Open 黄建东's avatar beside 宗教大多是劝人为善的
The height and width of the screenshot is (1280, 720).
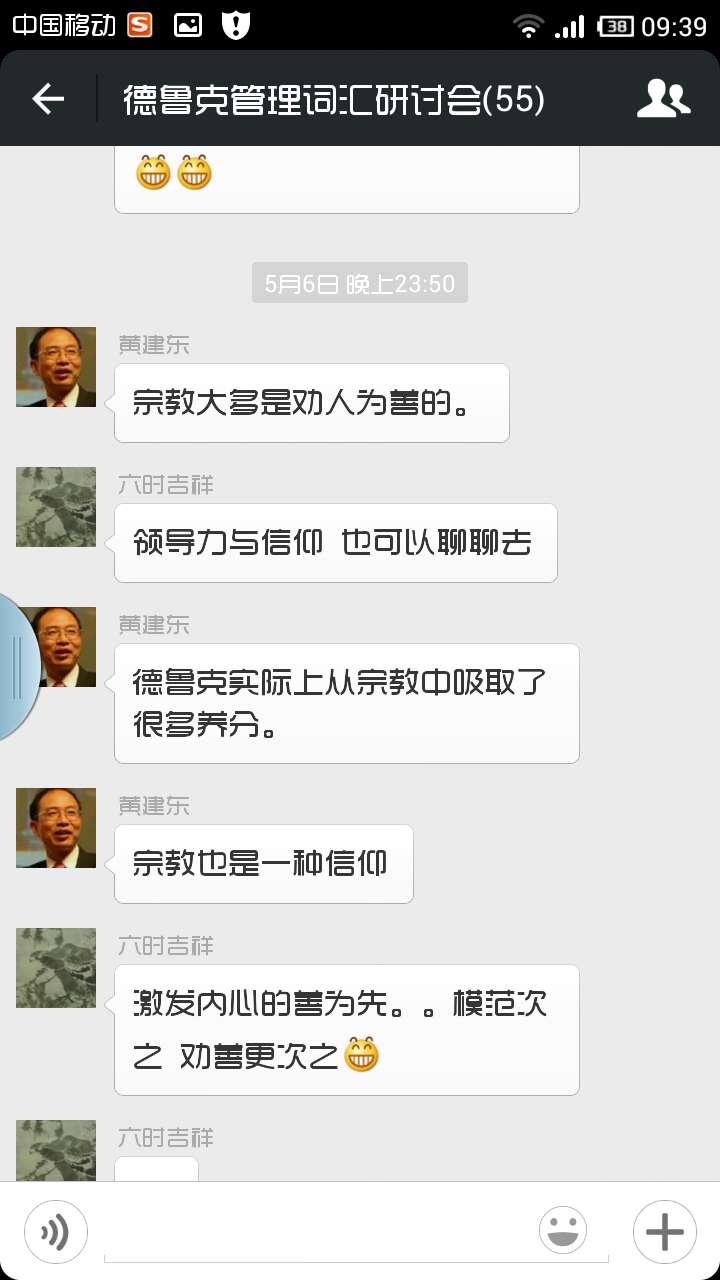pyautogui.click(x=56, y=367)
